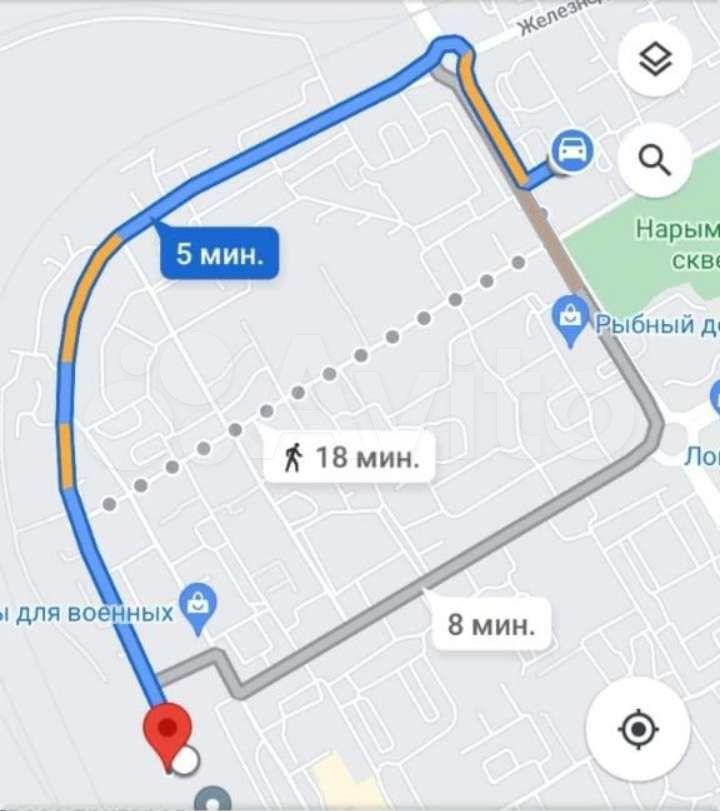Tap the search magnifier button
Viewport: 720px width, 811px height.
[x=655, y=159]
